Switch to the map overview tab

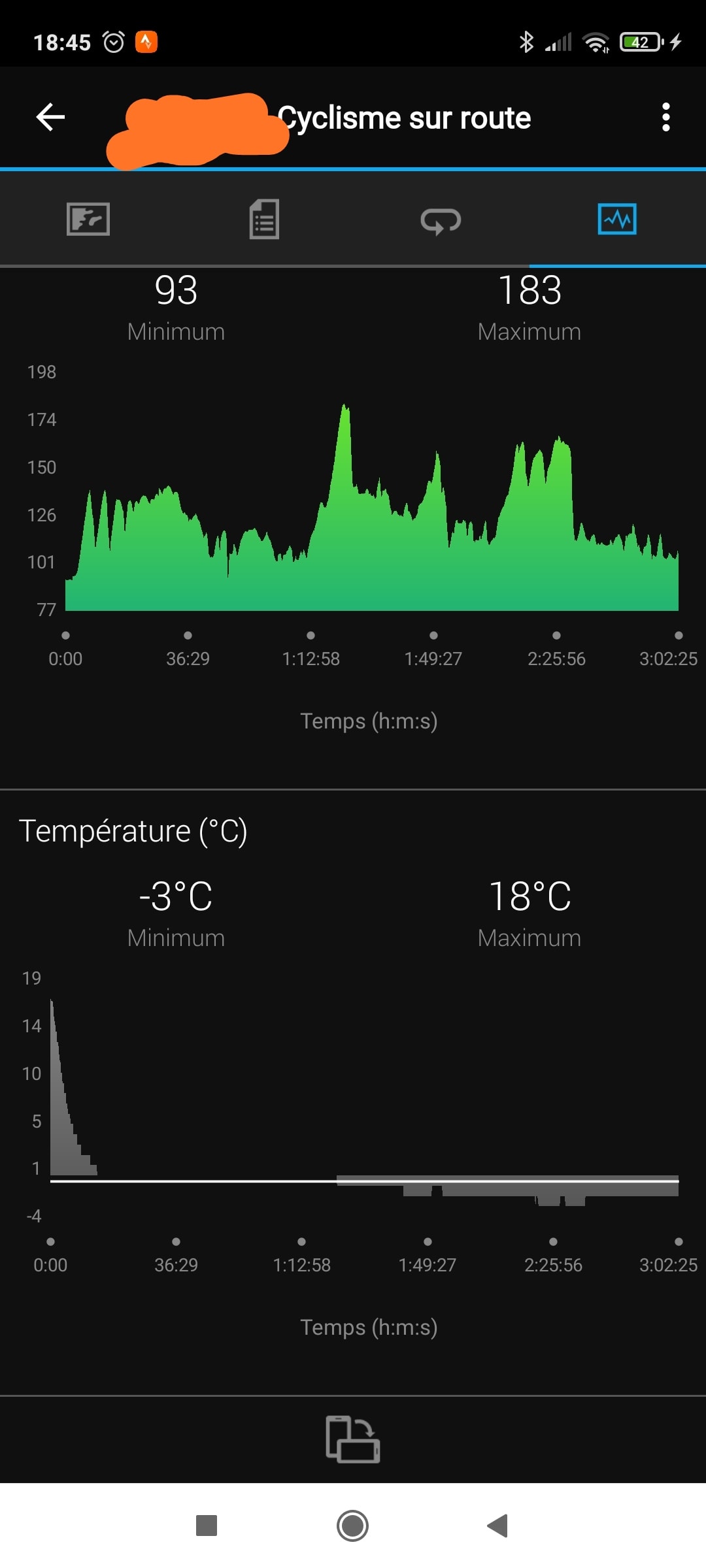pyautogui.click(x=88, y=219)
